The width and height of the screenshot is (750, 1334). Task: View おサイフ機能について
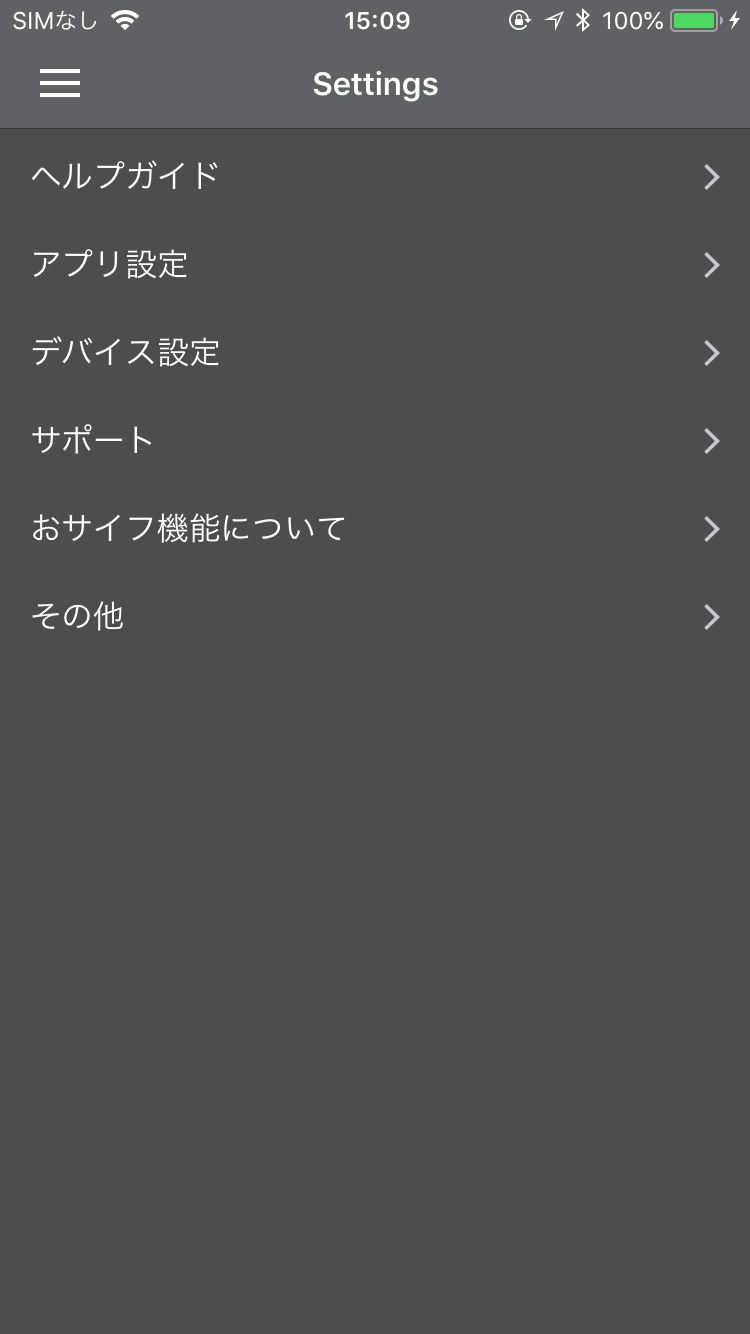[375, 529]
